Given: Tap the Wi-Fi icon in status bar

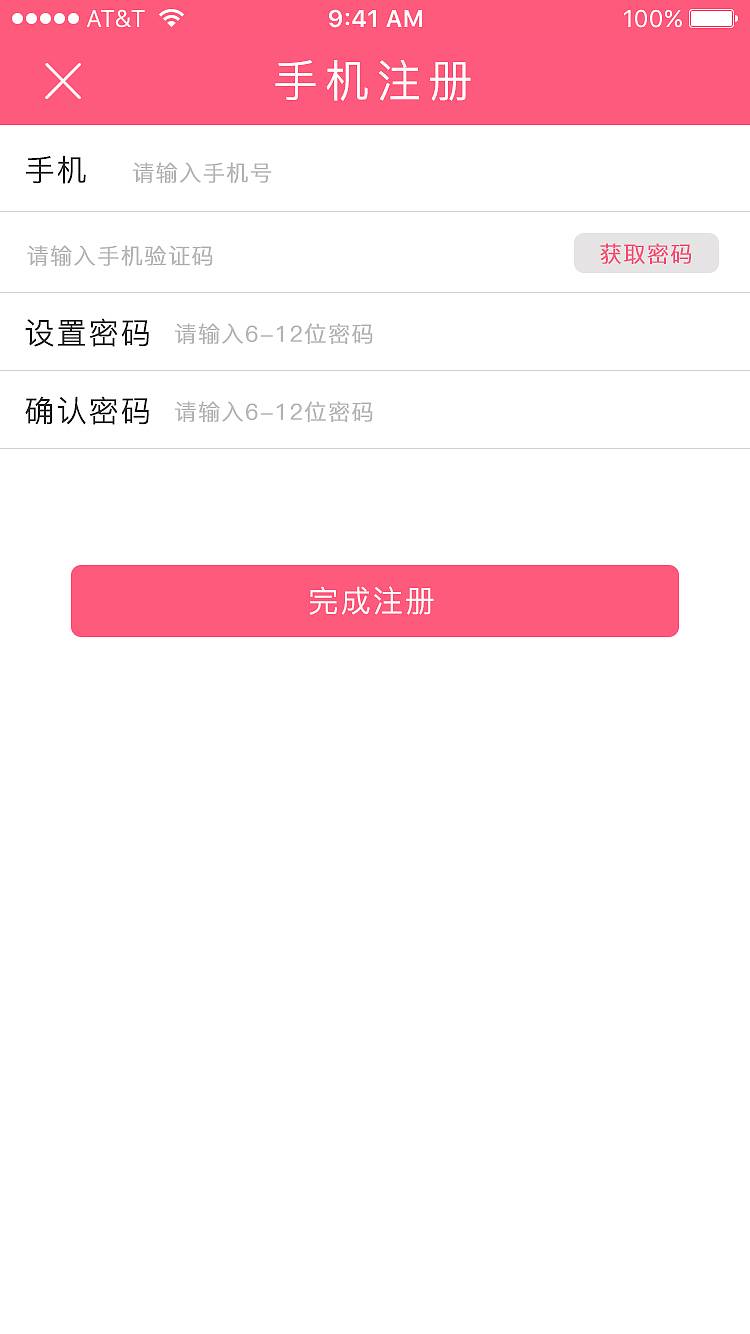Looking at the screenshot, I should pyautogui.click(x=169, y=17).
